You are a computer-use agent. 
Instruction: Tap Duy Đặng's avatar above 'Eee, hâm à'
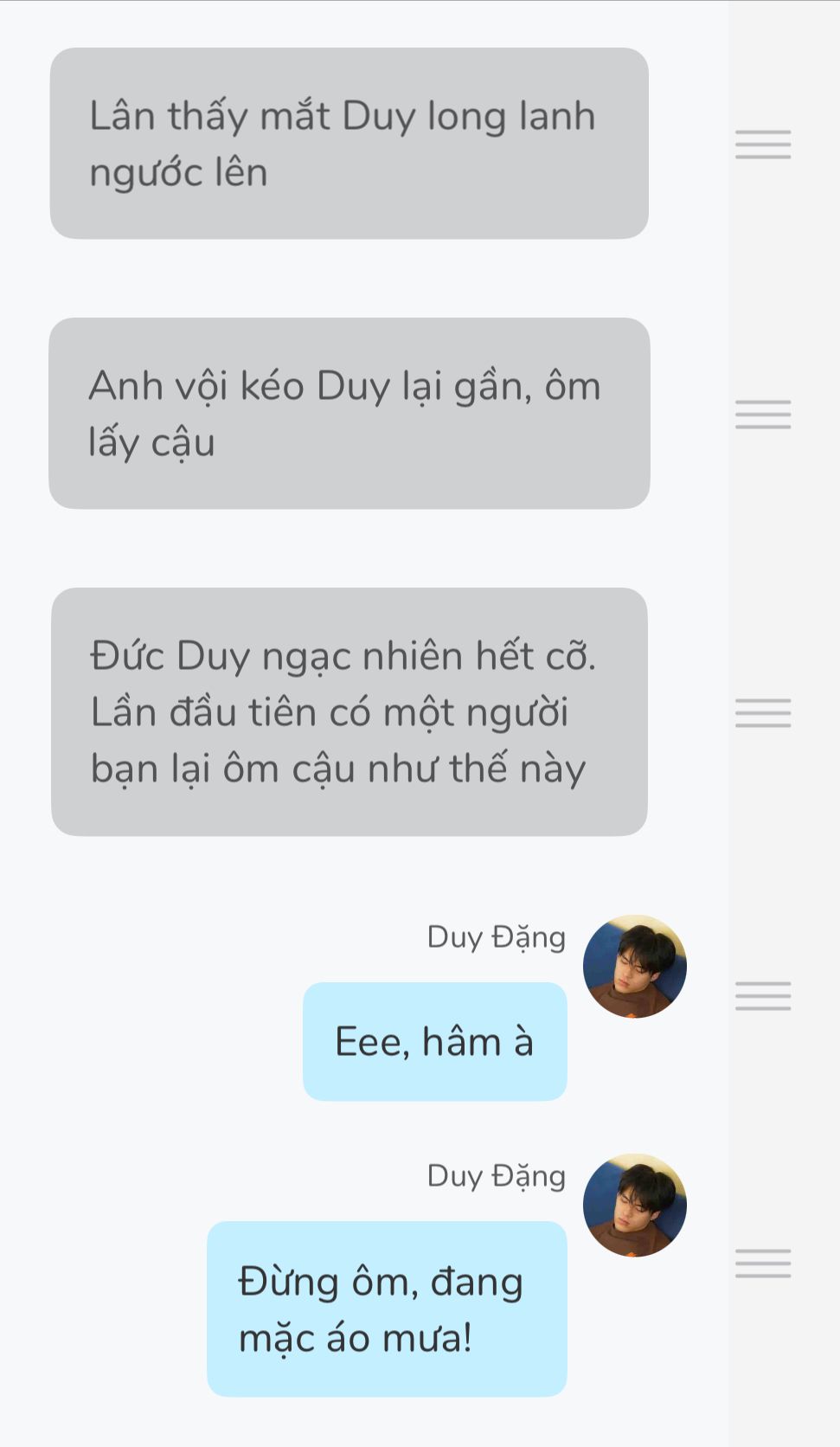(634, 966)
